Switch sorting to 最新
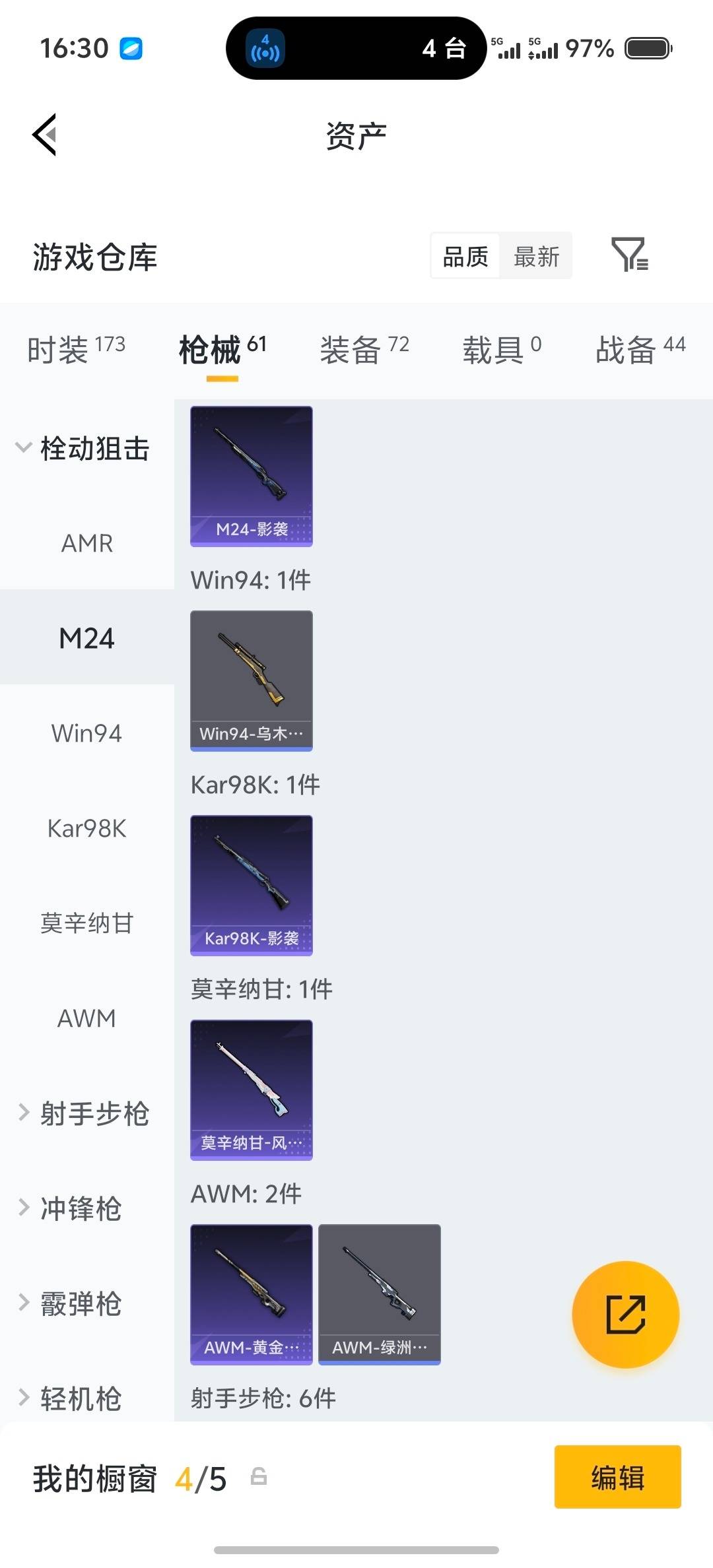The image size is (713, 1568). (537, 256)
